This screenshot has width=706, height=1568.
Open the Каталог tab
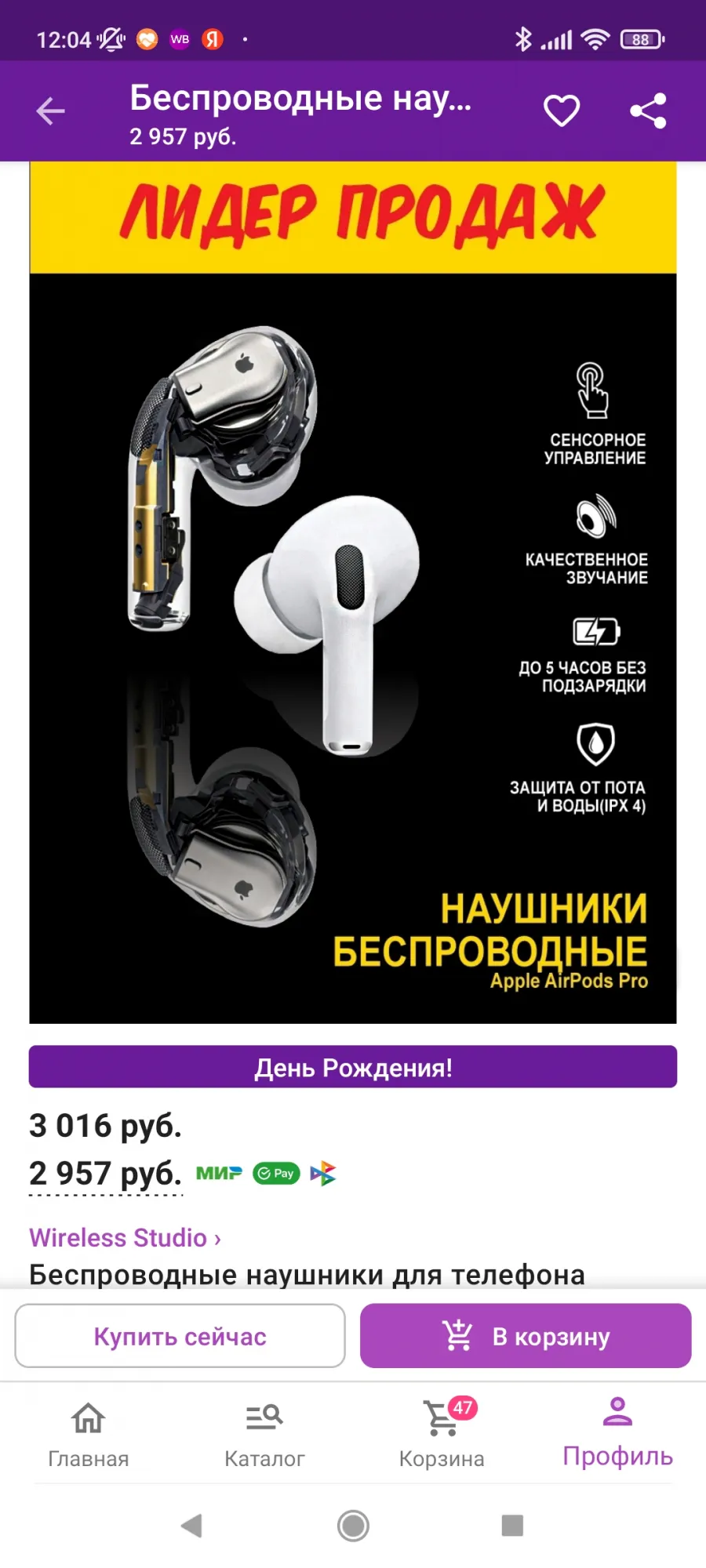pyautogui.click(x=264, y=1435)
